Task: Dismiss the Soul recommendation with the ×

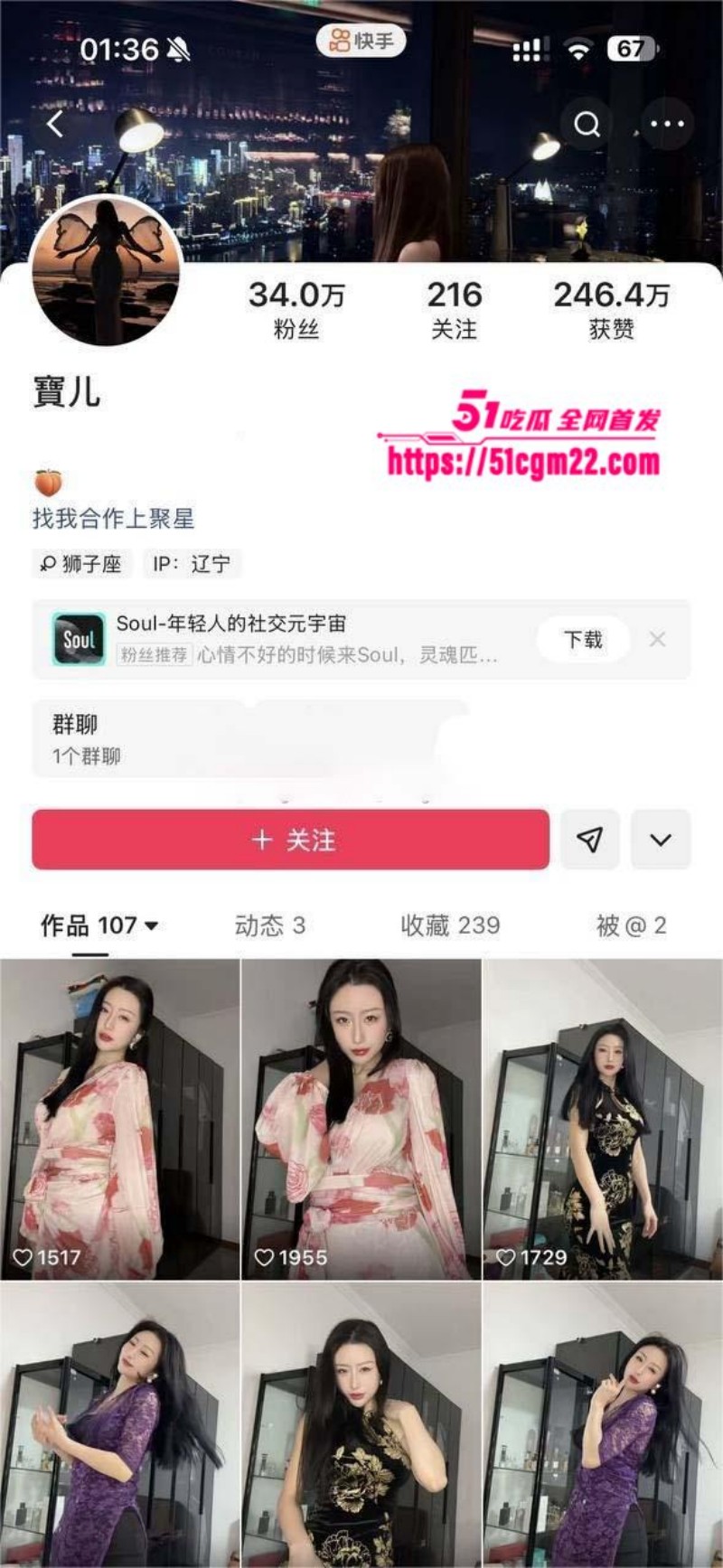Action: tap(658, 639)
